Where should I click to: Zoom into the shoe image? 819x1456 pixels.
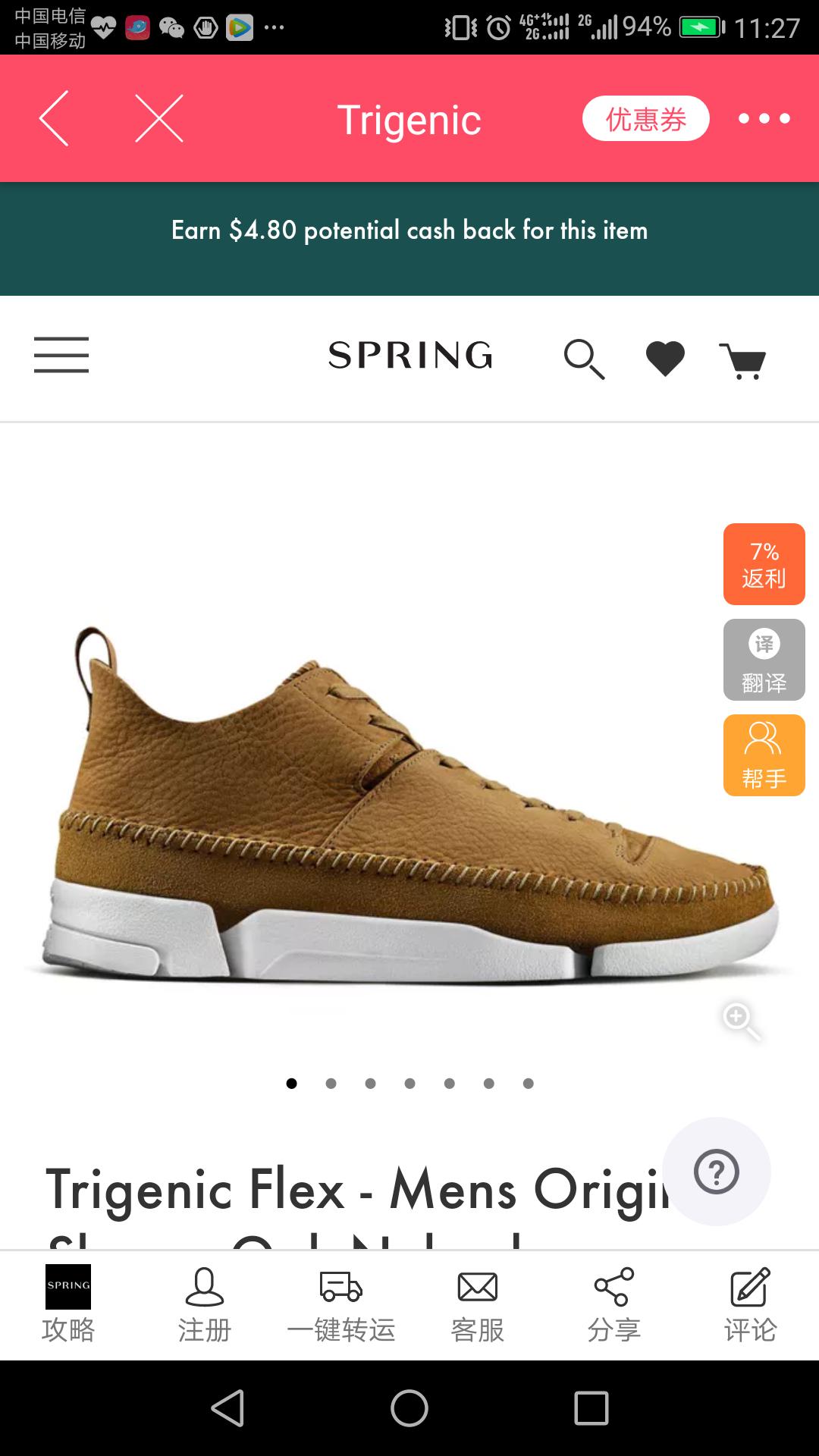[741, 1021]
